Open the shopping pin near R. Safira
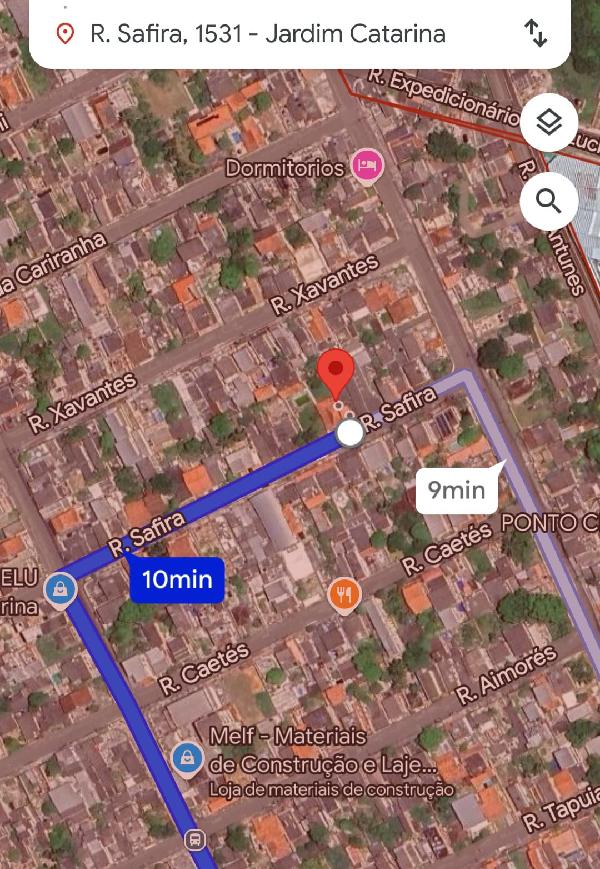The width and height of the screenshot is (600, 869). pos(61,590)
